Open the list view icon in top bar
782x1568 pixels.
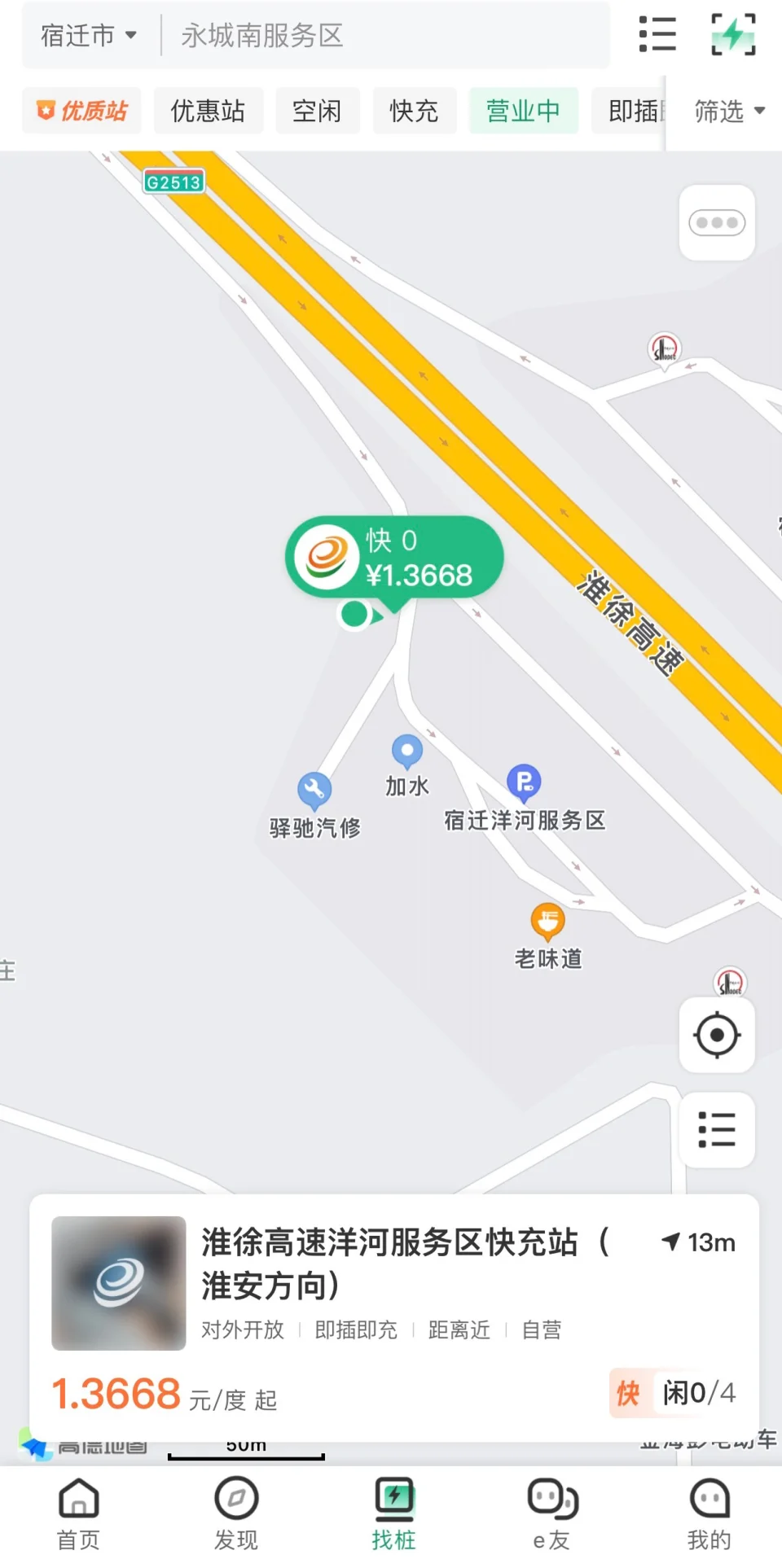click(657, 34)
